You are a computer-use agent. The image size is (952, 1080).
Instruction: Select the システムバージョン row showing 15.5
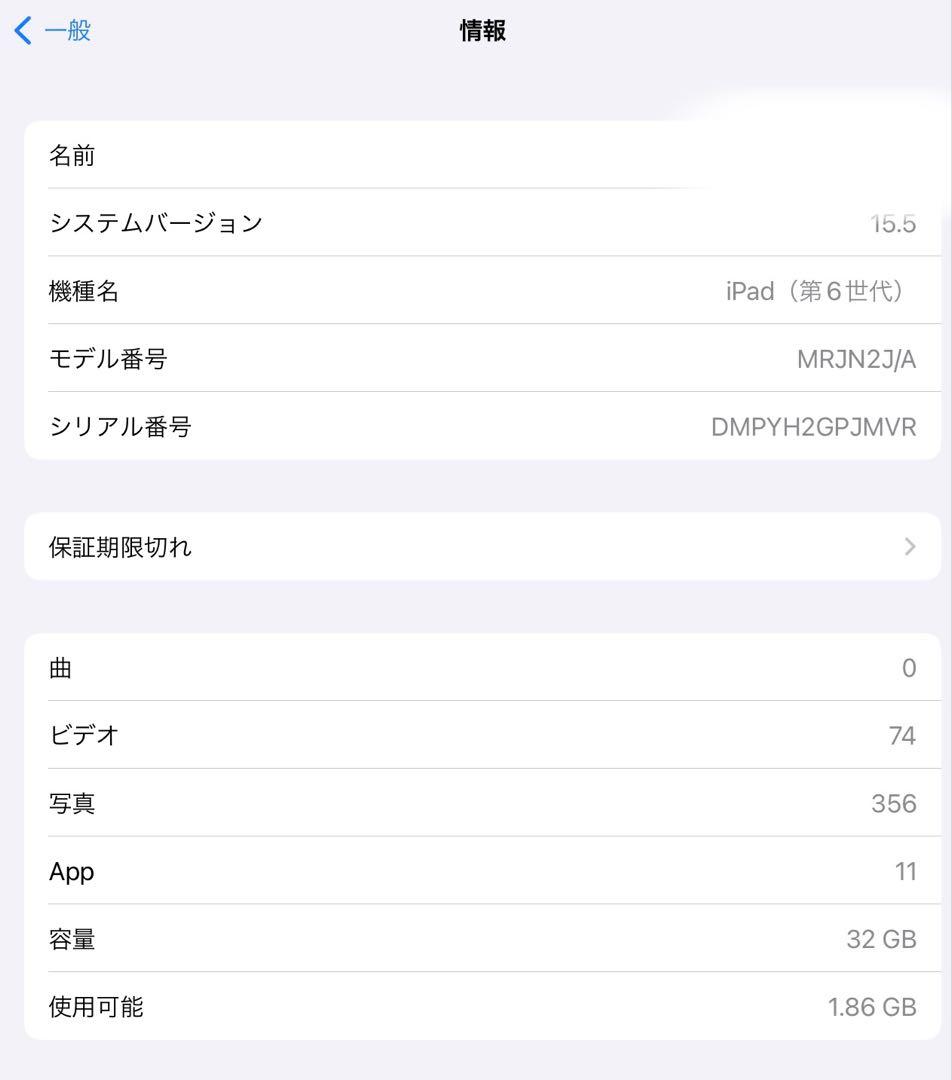click(400, 223)
